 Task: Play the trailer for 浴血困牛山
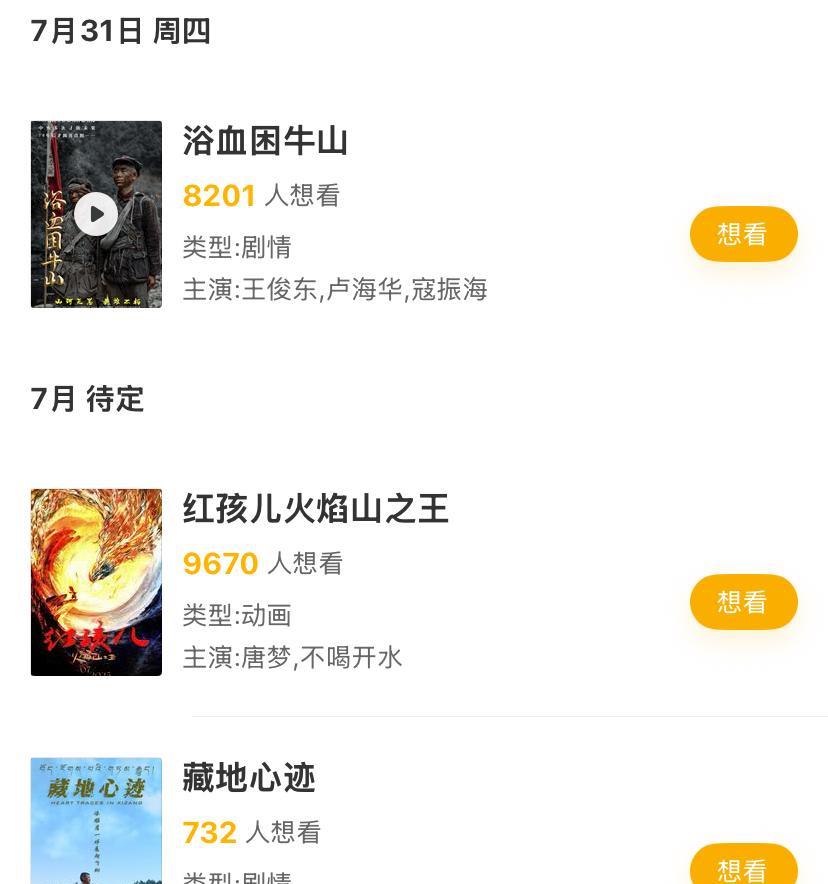[x=96, y=214]
